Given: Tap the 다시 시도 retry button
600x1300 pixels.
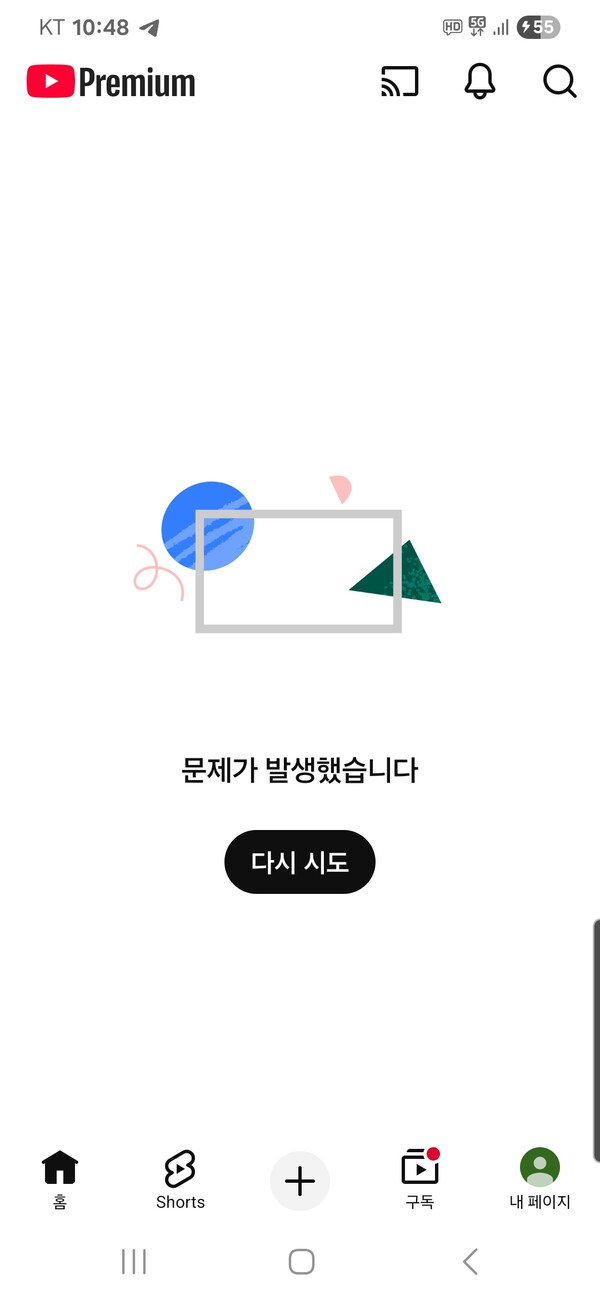Looking at the screenshot, I should click(299, 861).
